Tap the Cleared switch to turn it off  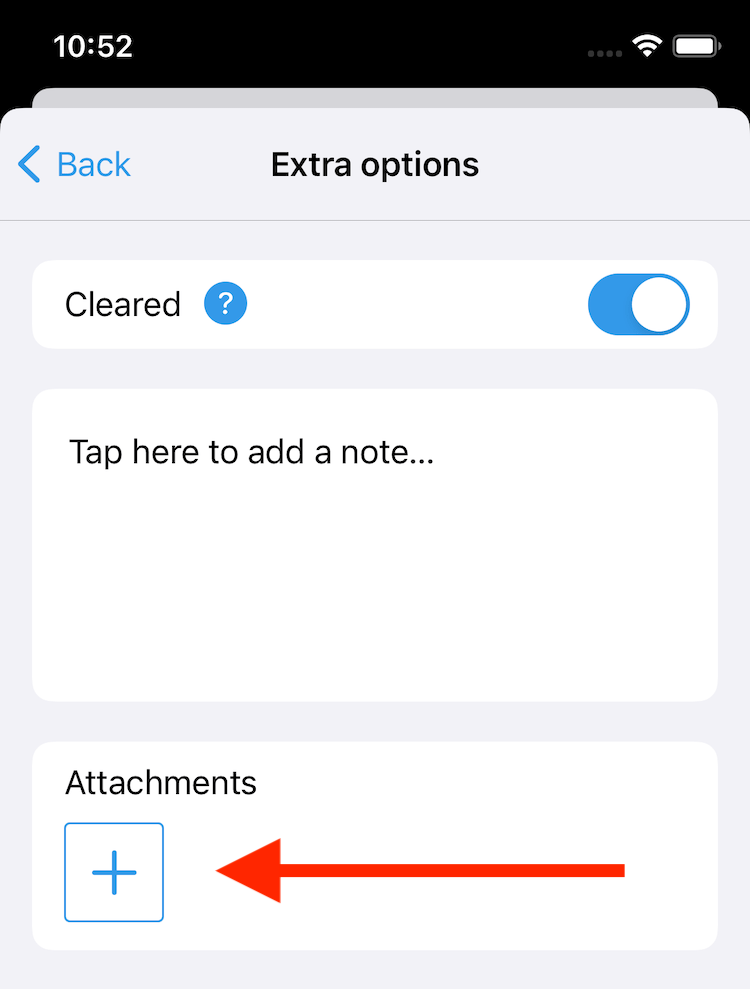[639, 304]
